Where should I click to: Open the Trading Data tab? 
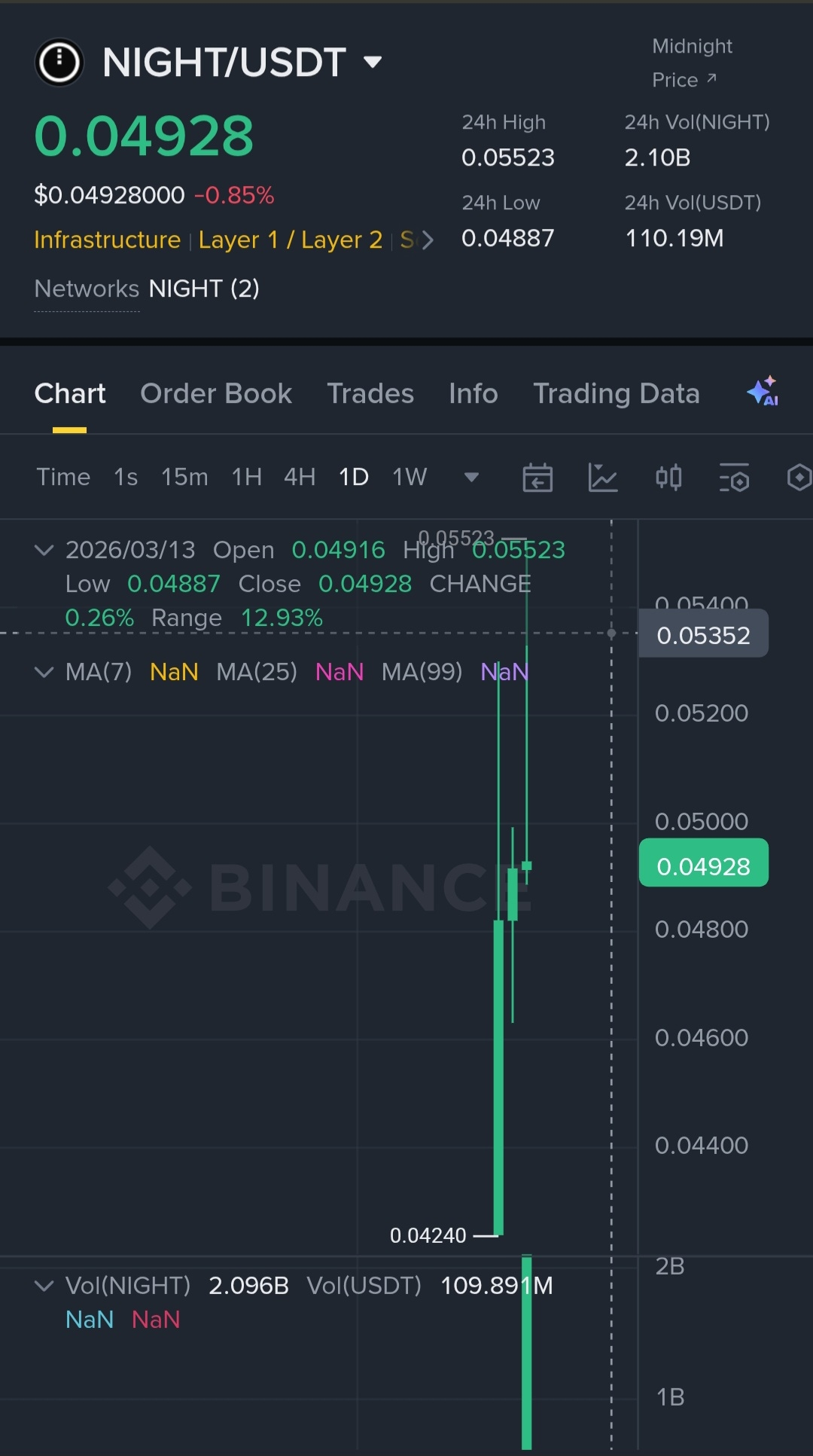(617, 393)
